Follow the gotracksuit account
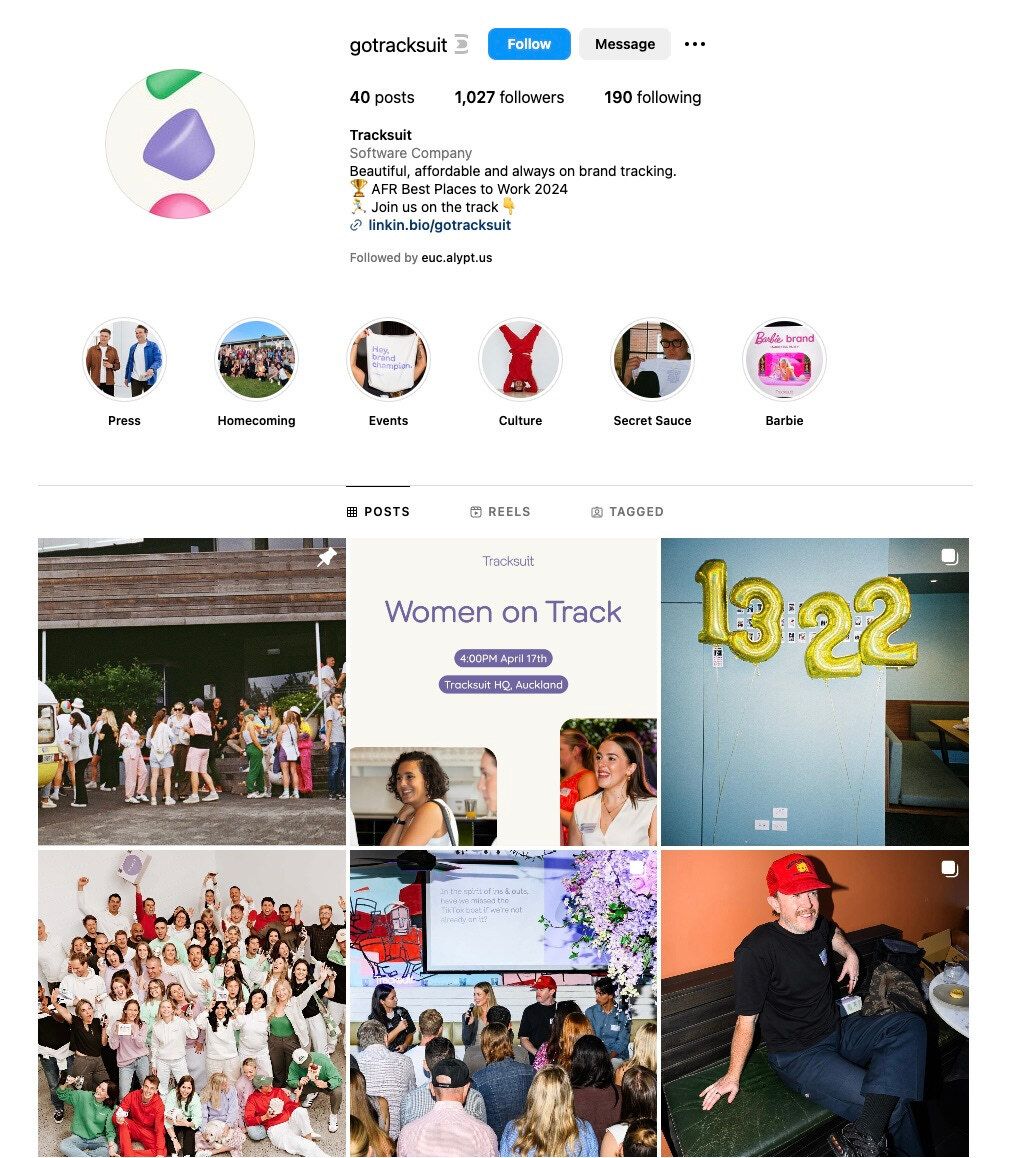The image size is (1010, 1158). (528, 44)
